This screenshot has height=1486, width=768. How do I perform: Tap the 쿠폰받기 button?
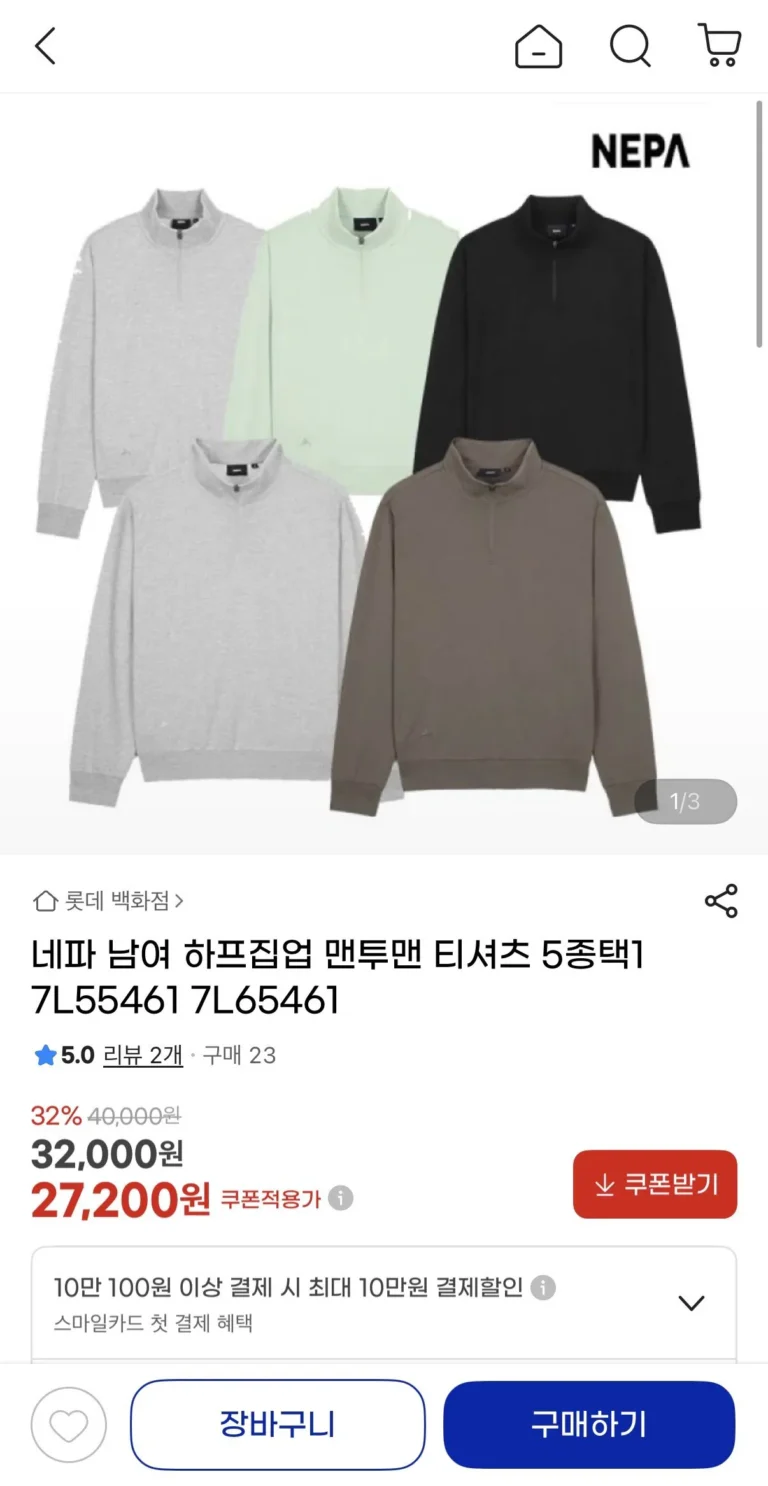pyautogui.click(x=655, y=1185)
